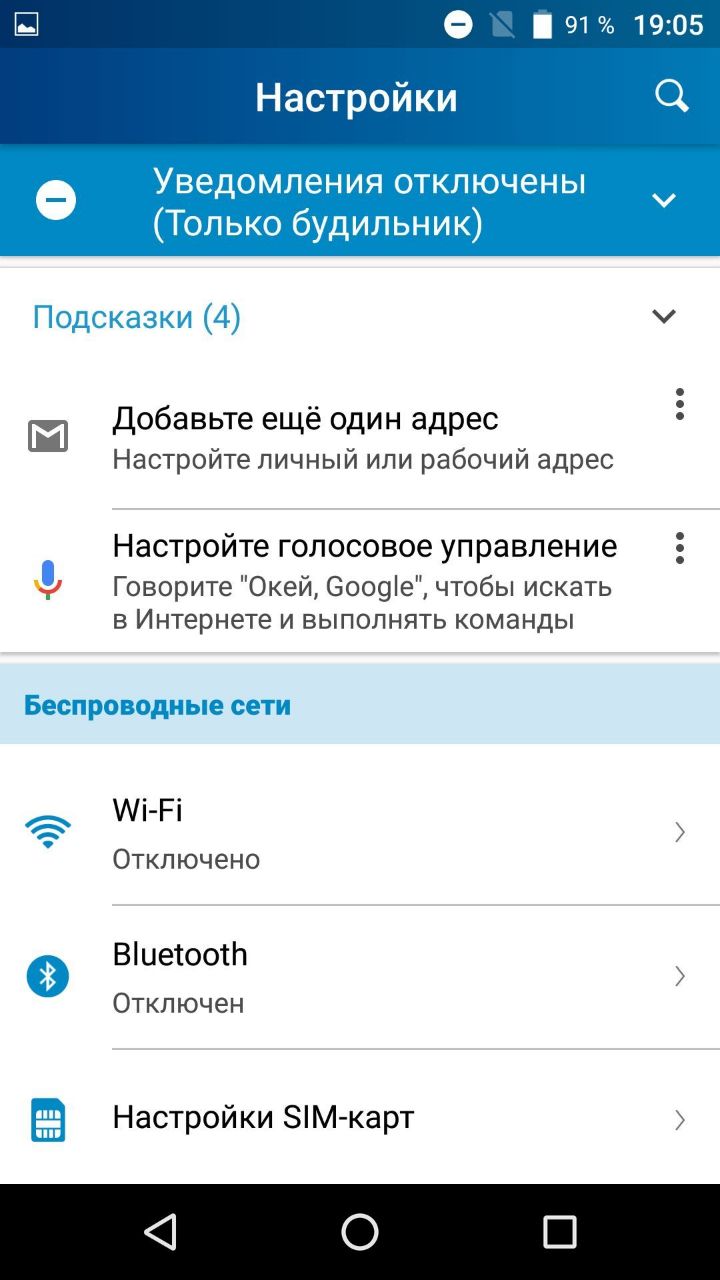Expand the Уведомления отключены banner
The height and width of the screenshot is (1280, 720).
click(664, 201)
